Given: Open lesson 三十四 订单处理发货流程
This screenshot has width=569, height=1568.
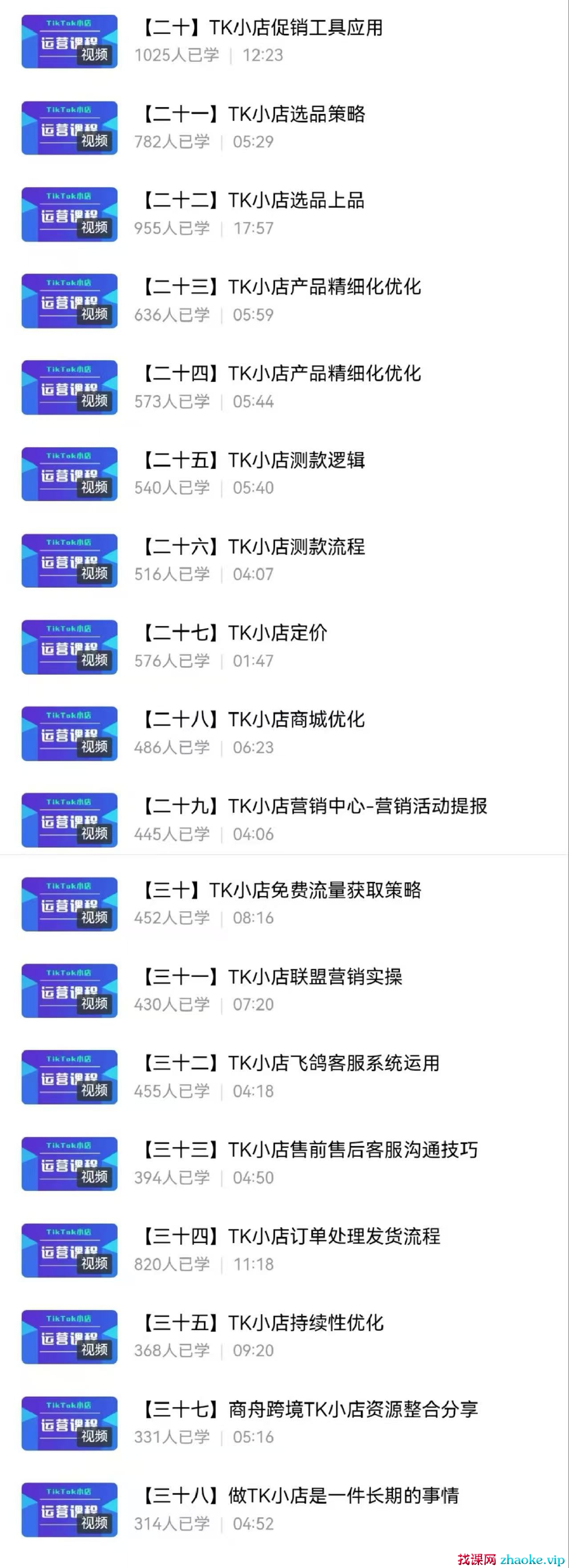Looking at the screenshot, I should click(x=290, y=1237).
